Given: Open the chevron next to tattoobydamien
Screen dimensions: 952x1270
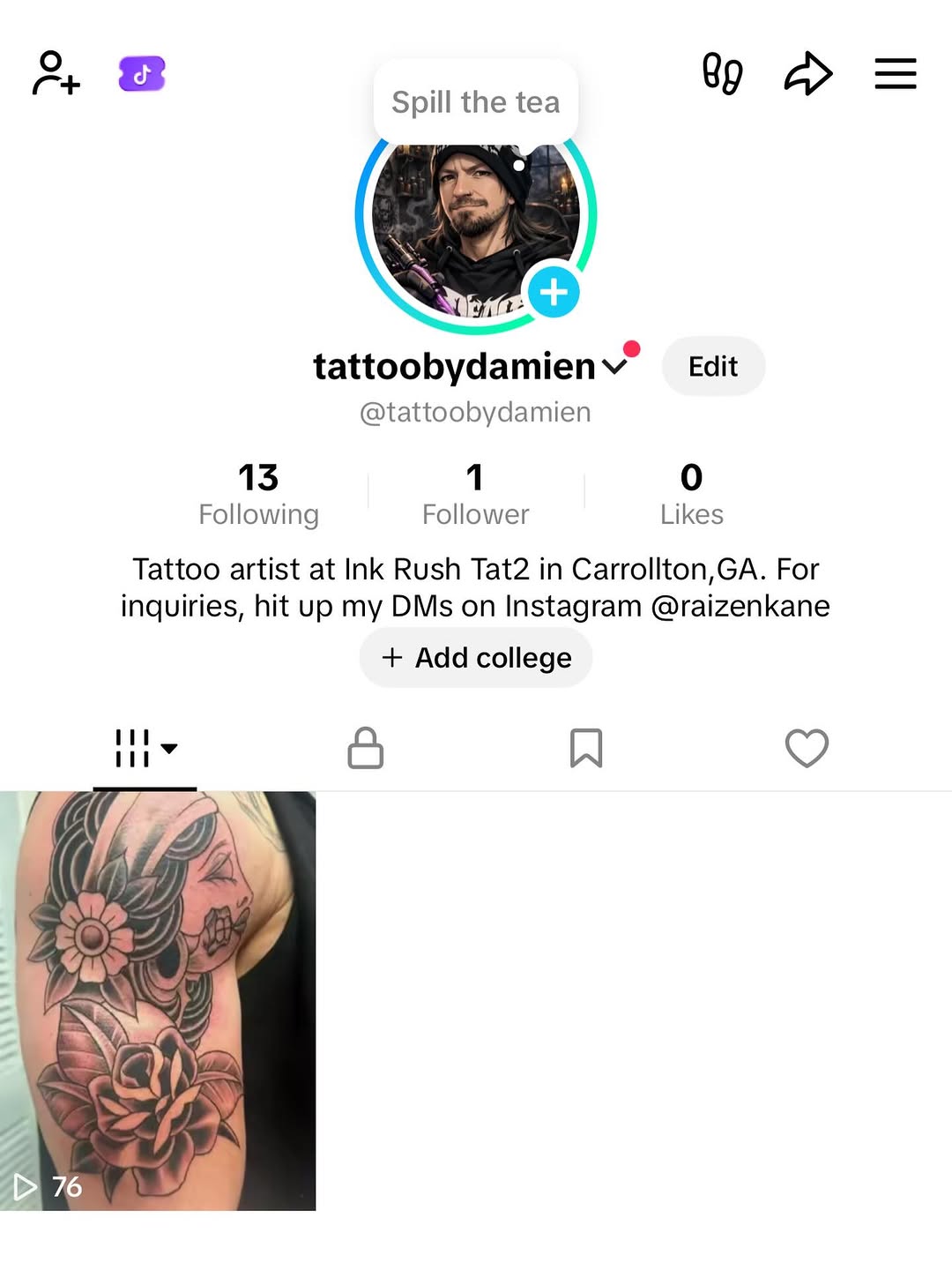Looking at the screenshot, I should click(615, 367).
